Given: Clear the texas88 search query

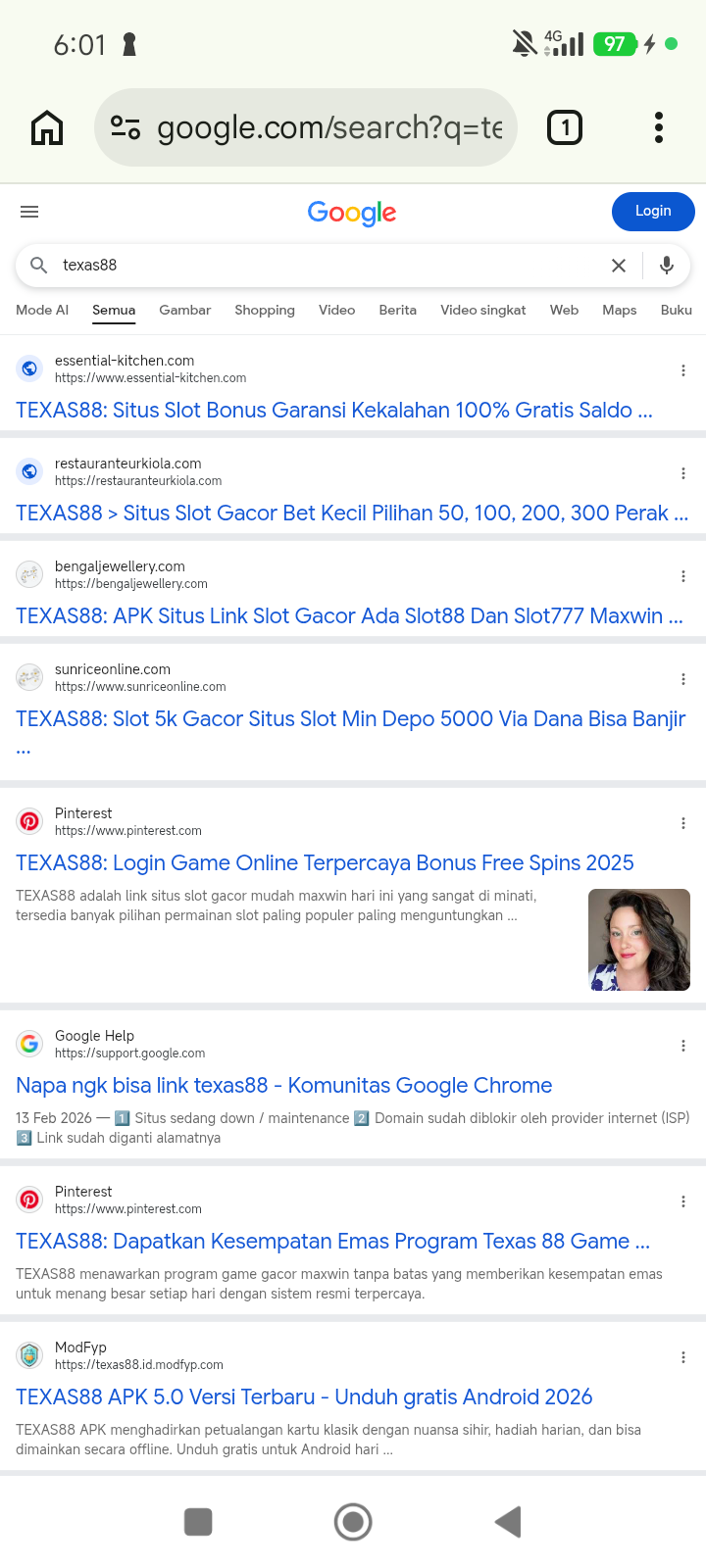Looking at the screenshot, I should 619,266.
